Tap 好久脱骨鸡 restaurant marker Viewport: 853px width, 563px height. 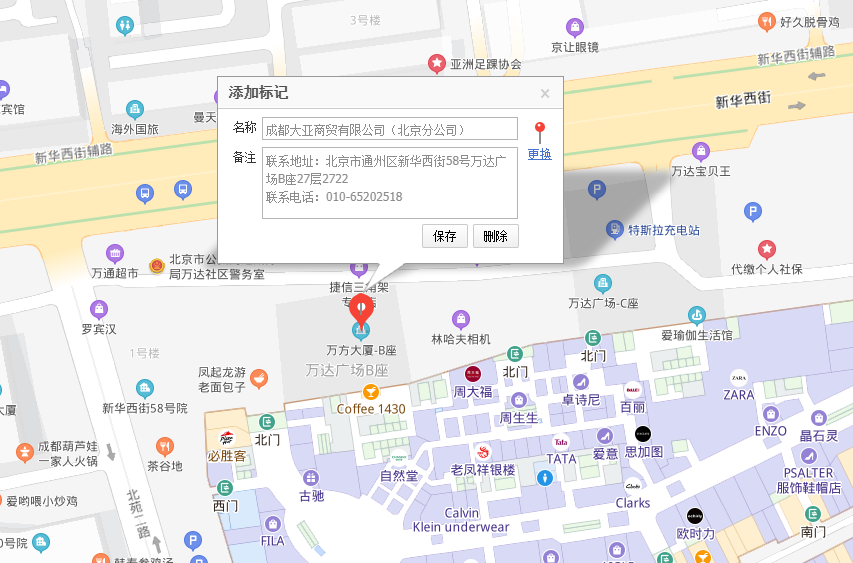tap(767, 21)
